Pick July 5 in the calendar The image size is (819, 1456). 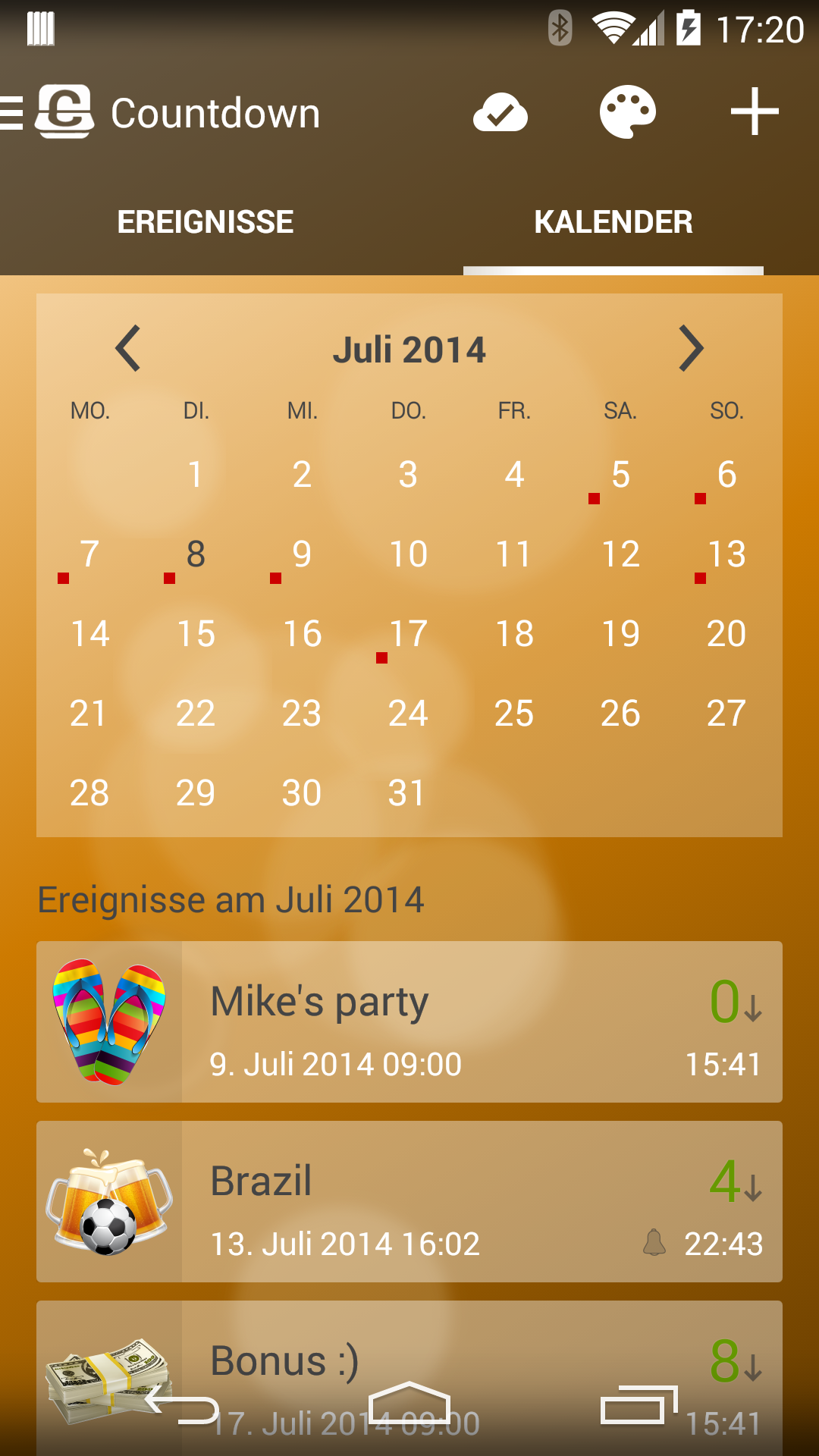click(x=620, y=475)
